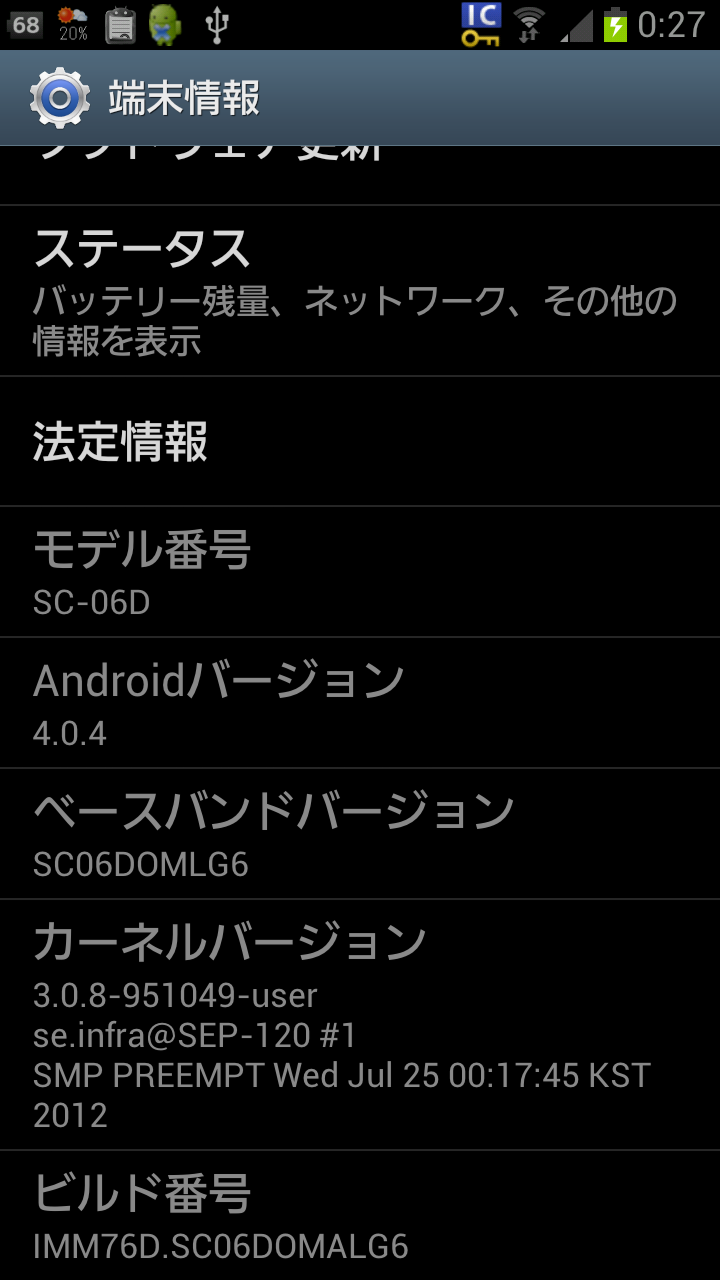Open the 法定情報 legal information row
Screen dimensions: 720x1280
[x=360, y=442]
